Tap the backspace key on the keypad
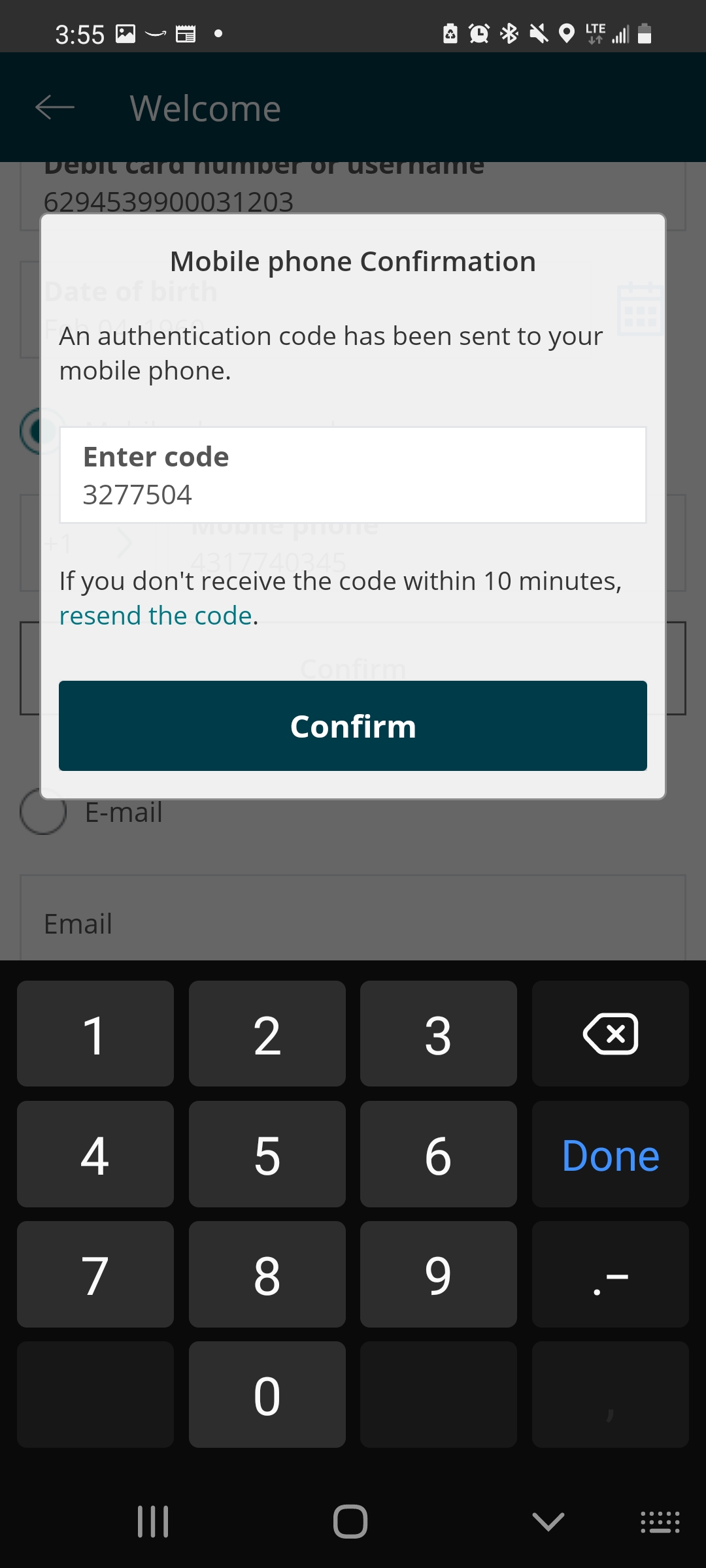The height and width of the screenshot is (1568, 706). (610, 1034)
